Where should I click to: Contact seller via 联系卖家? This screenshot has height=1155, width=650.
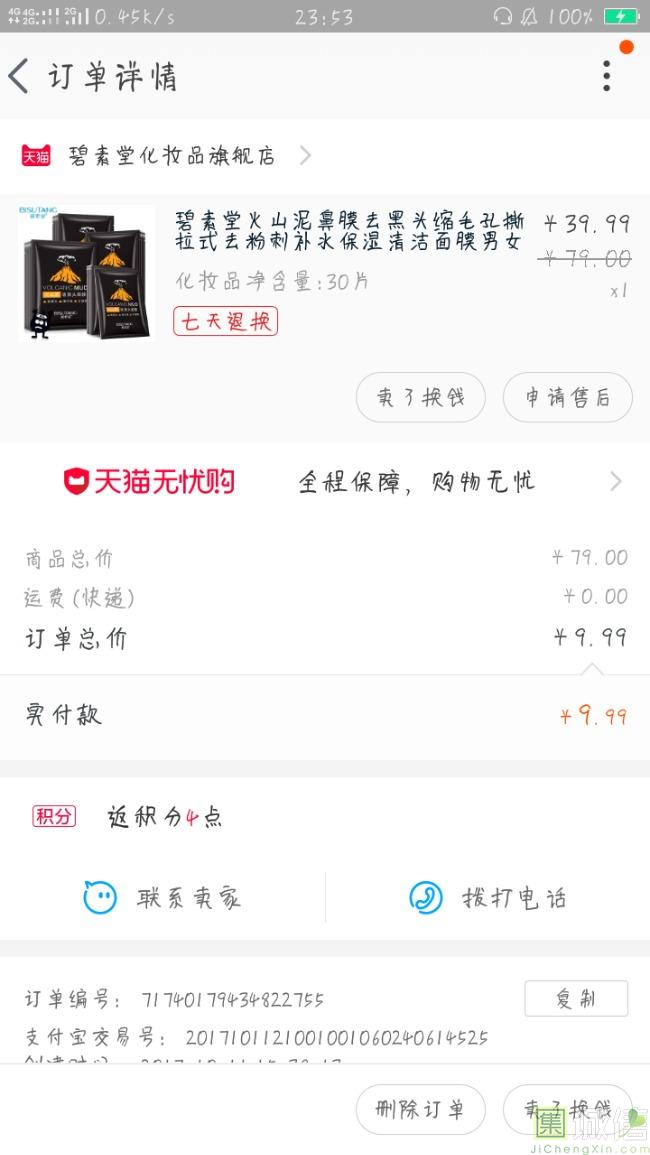(162, 897)
